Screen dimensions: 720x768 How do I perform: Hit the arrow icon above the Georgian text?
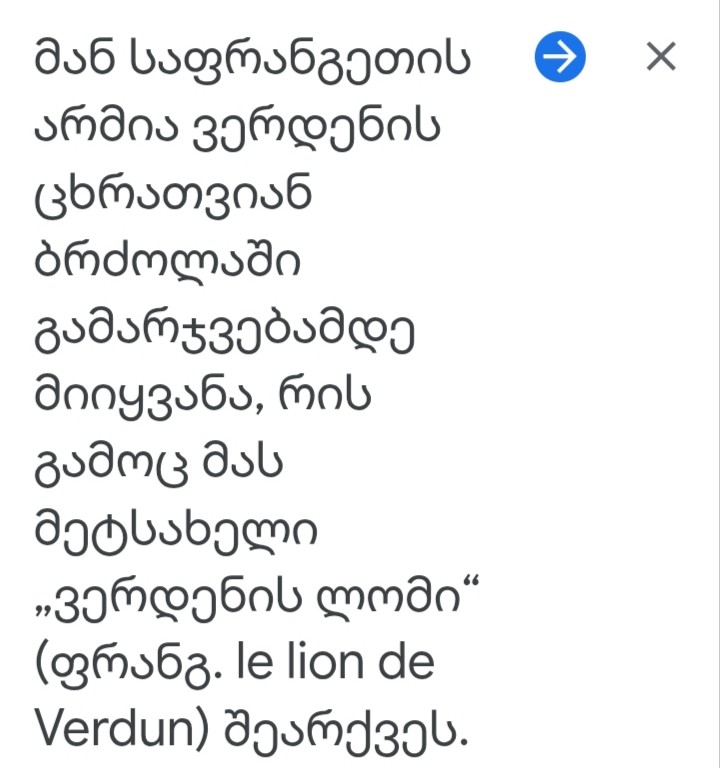click(561, 58)
